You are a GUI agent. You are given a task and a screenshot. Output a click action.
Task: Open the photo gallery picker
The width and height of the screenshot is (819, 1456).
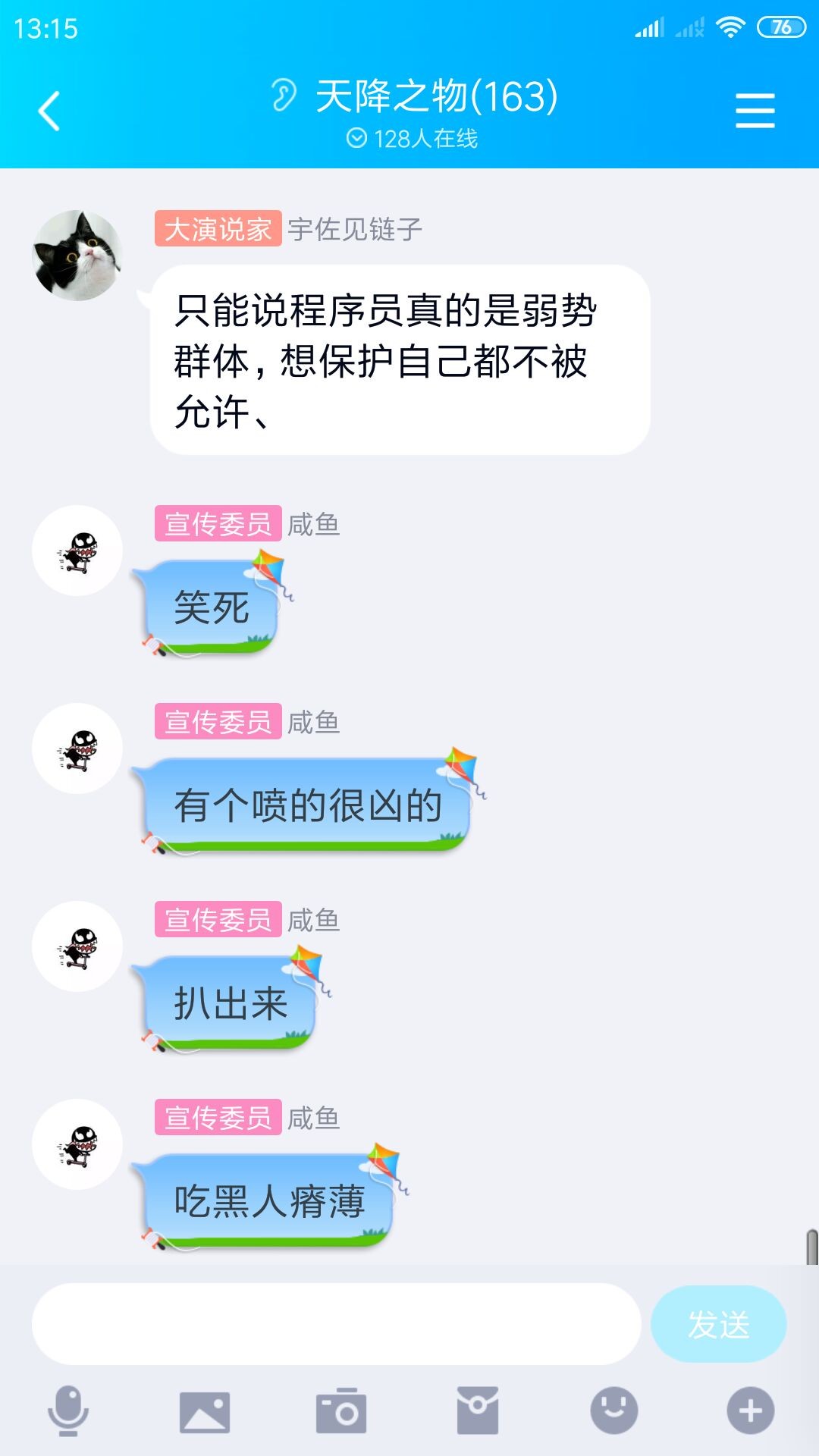click(204, 1411)
